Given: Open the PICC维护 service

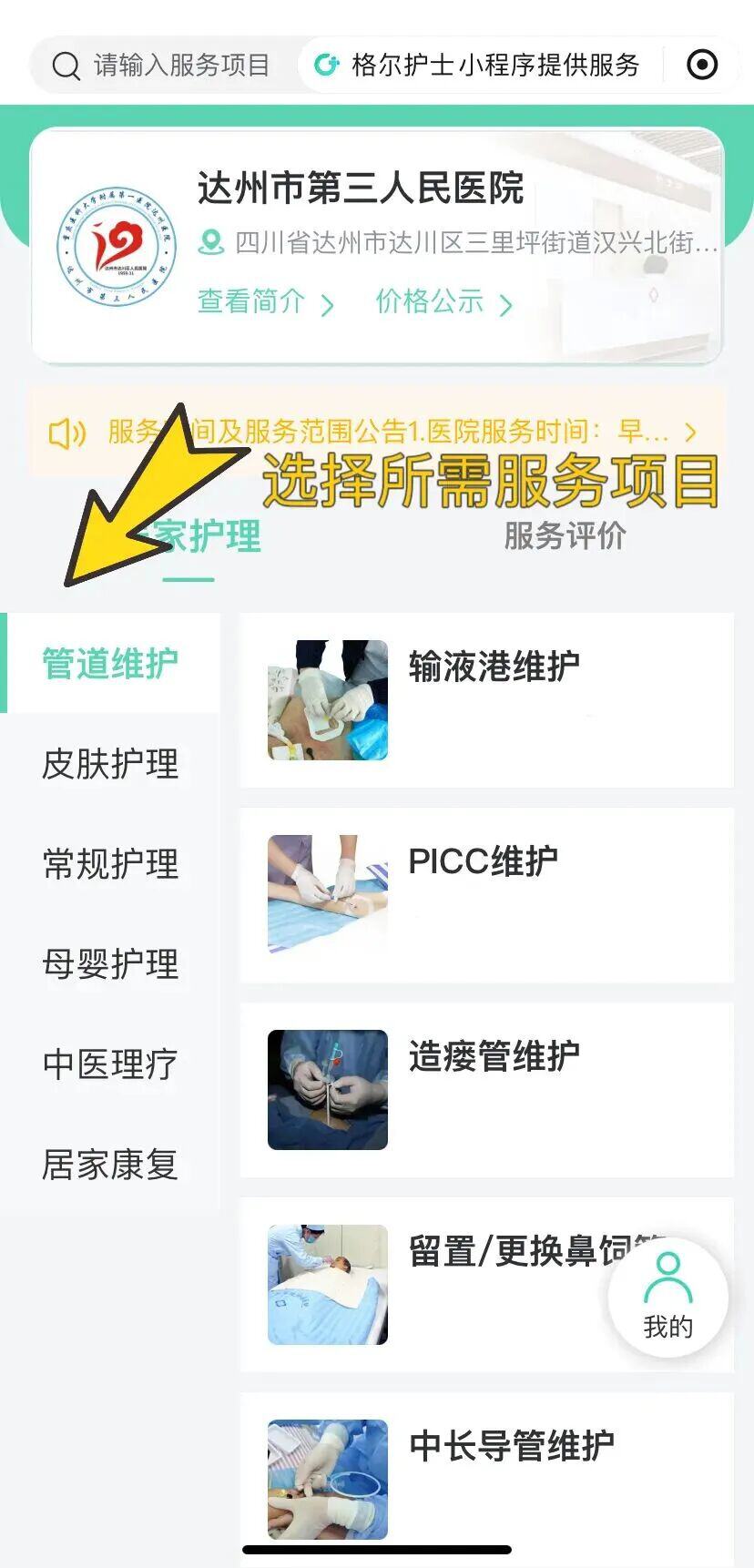Looking at the screenshot, I should (486, 894).
